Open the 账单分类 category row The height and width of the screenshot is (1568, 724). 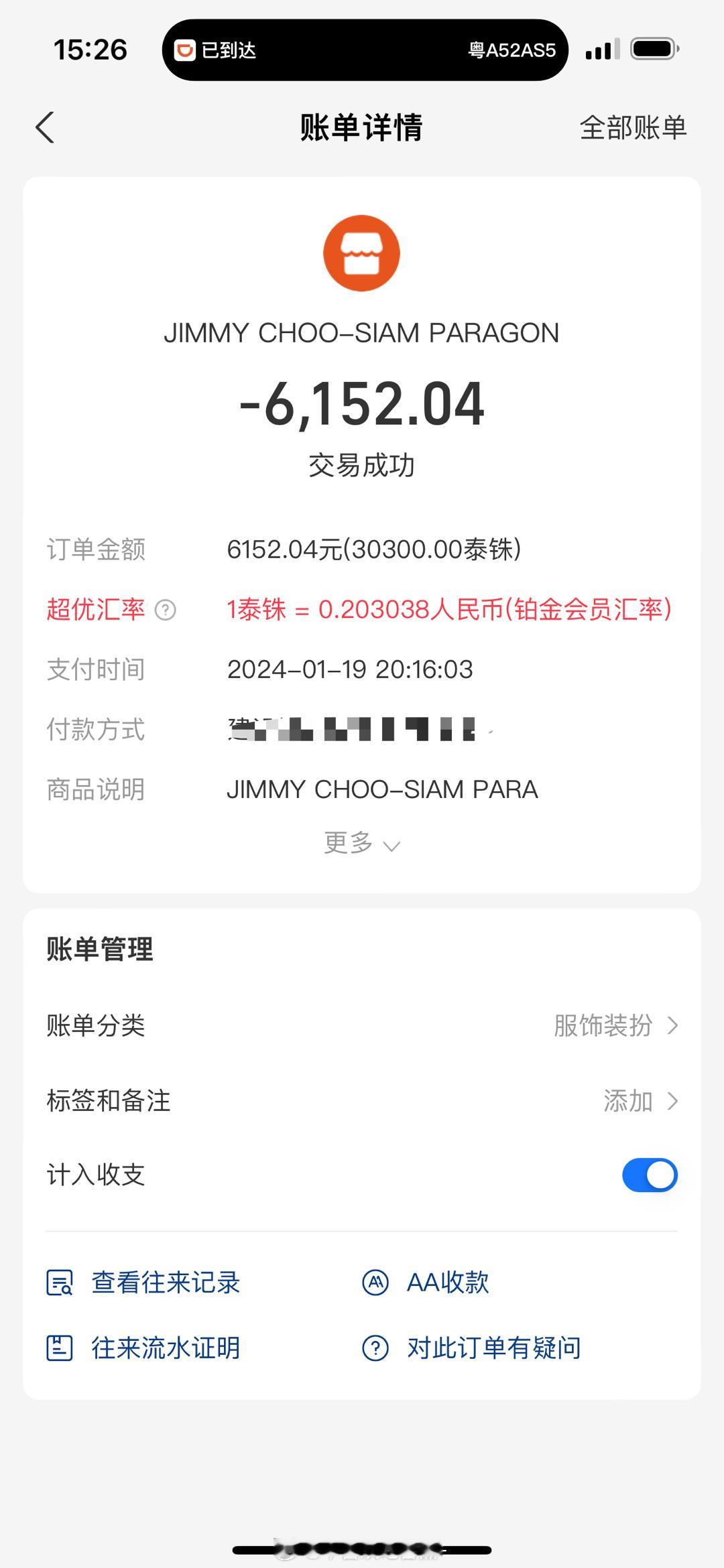tap(362, 1025)
